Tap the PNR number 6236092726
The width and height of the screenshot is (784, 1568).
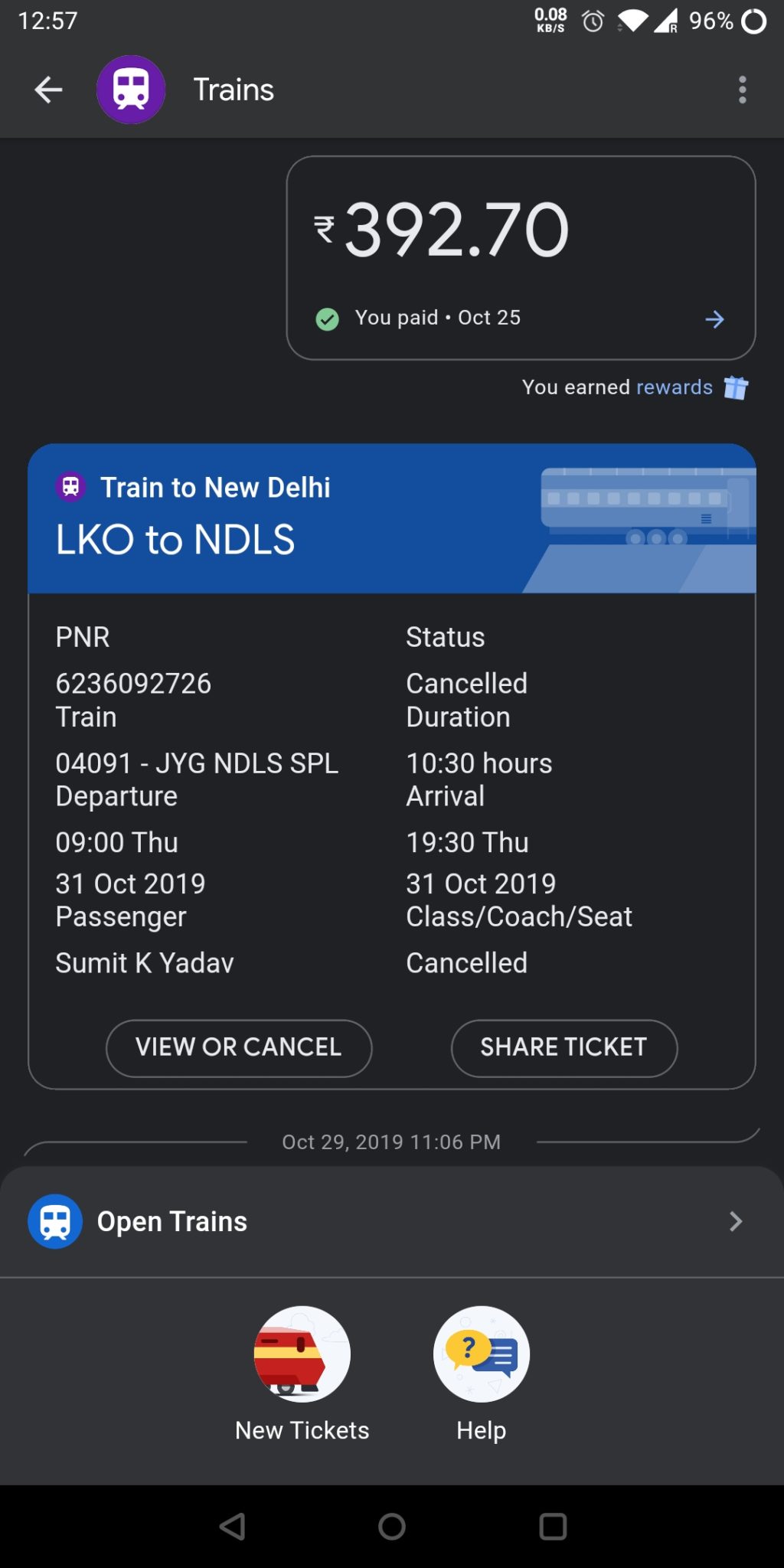134,684
